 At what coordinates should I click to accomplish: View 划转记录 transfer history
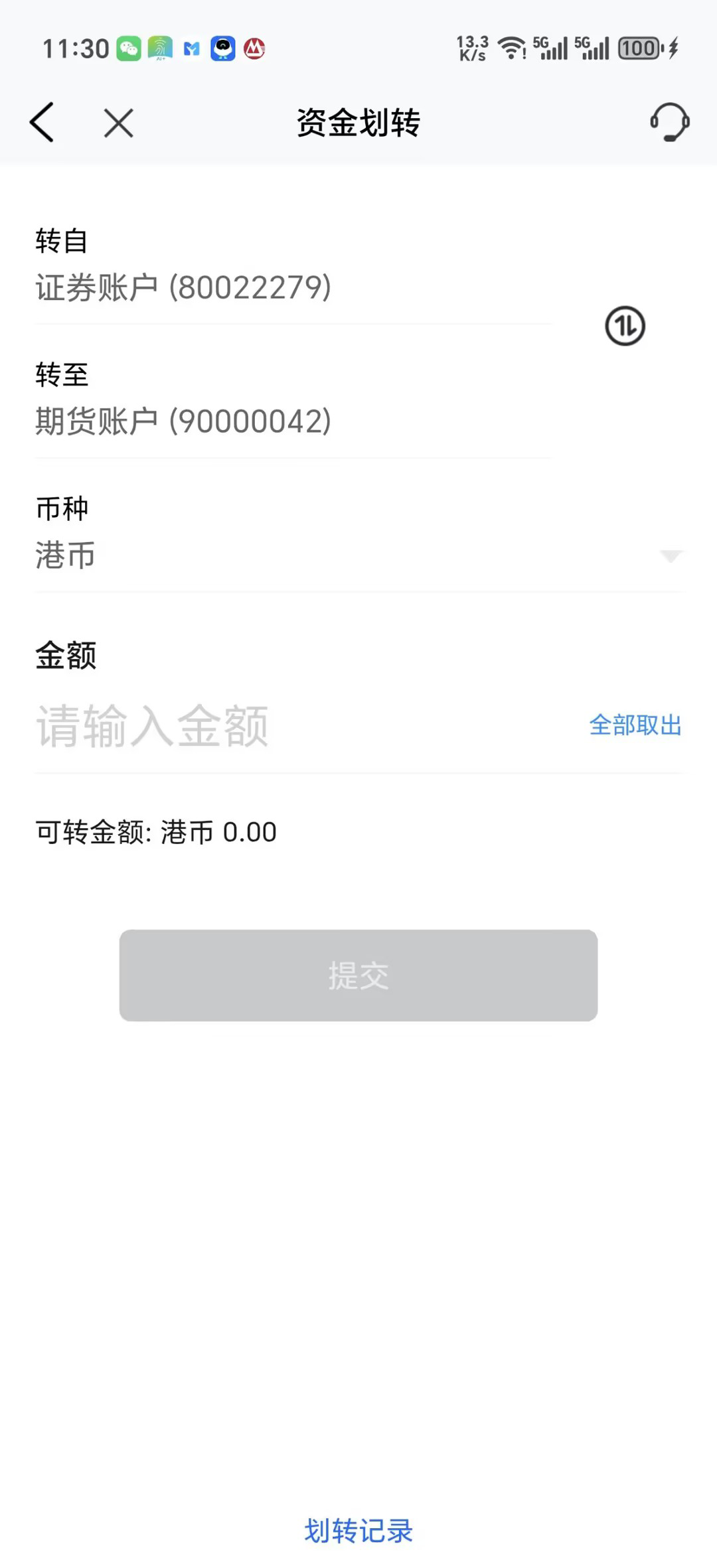[358, 1532]
